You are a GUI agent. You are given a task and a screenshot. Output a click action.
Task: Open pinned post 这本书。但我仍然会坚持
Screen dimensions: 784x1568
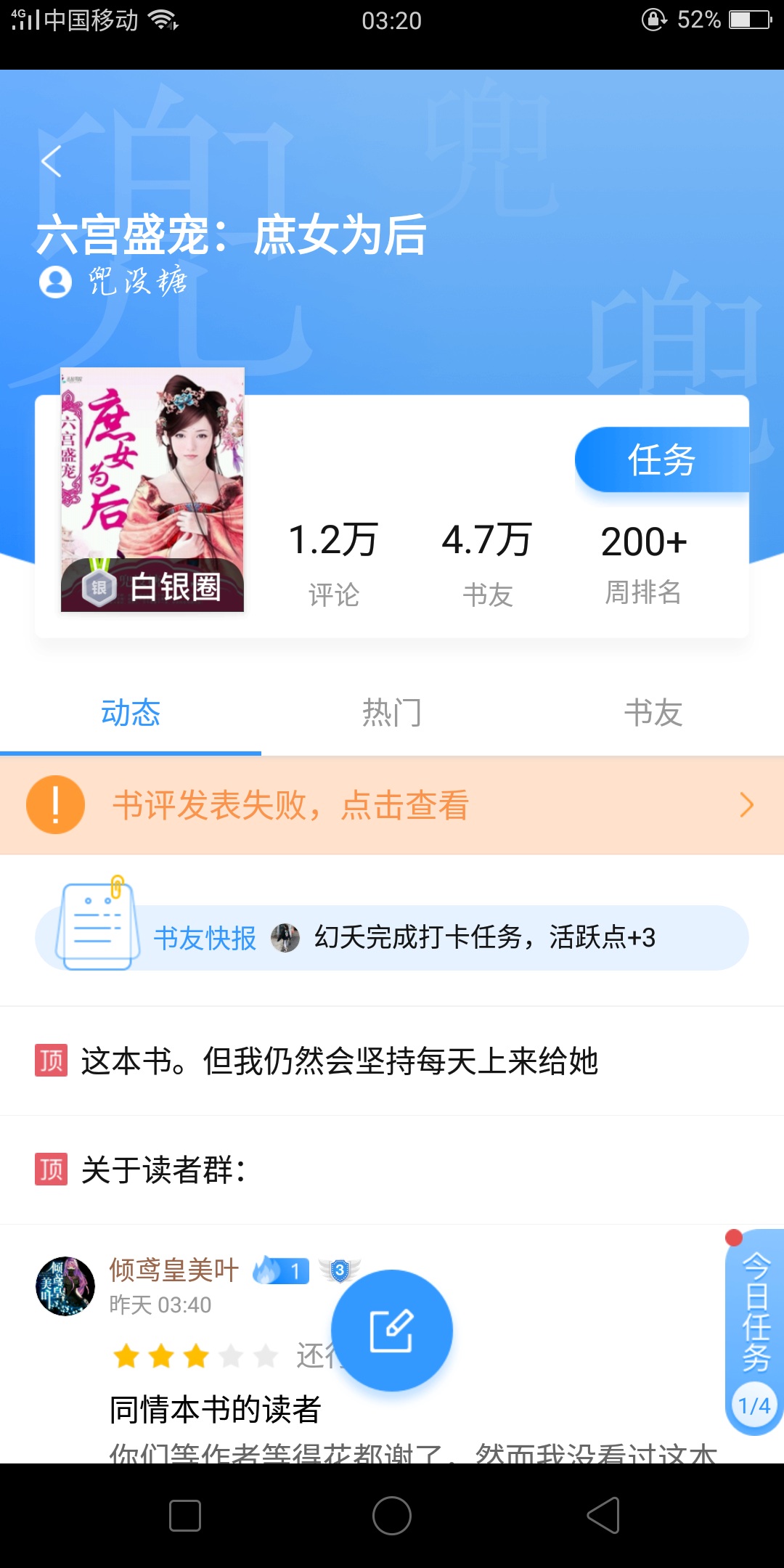(340, 1061)
